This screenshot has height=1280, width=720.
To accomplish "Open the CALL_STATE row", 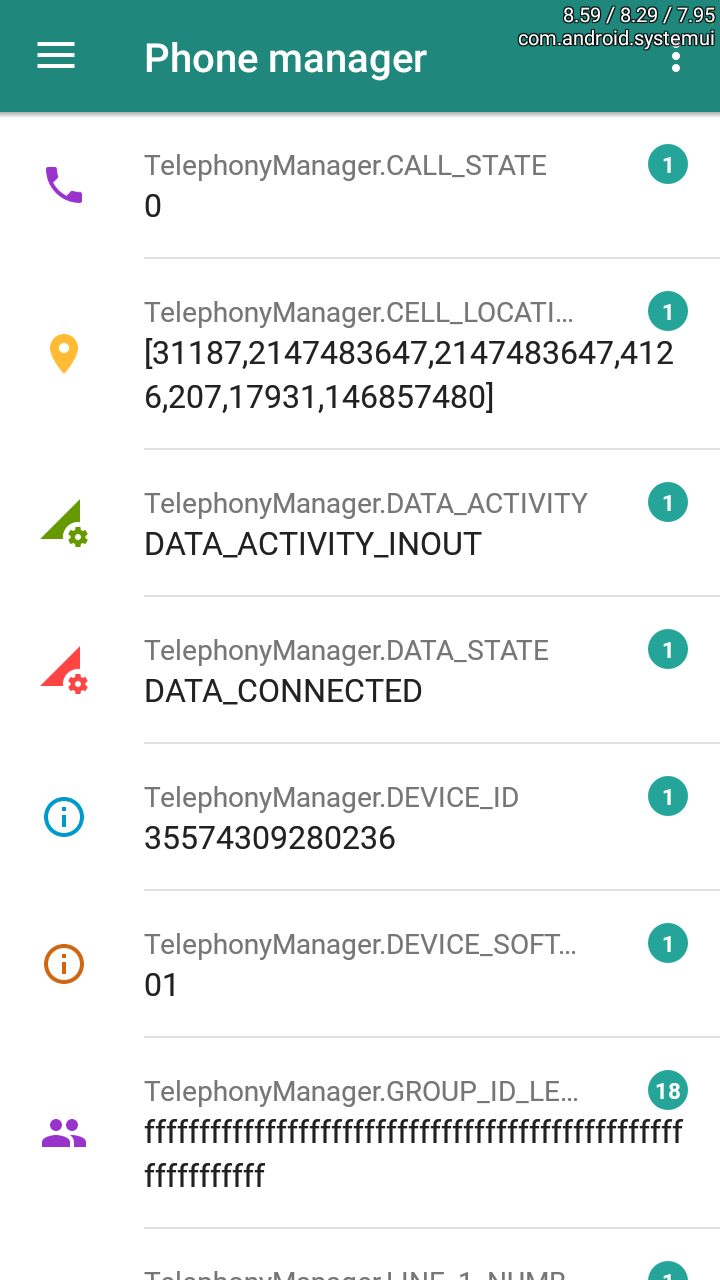I will tap(360, 185).
